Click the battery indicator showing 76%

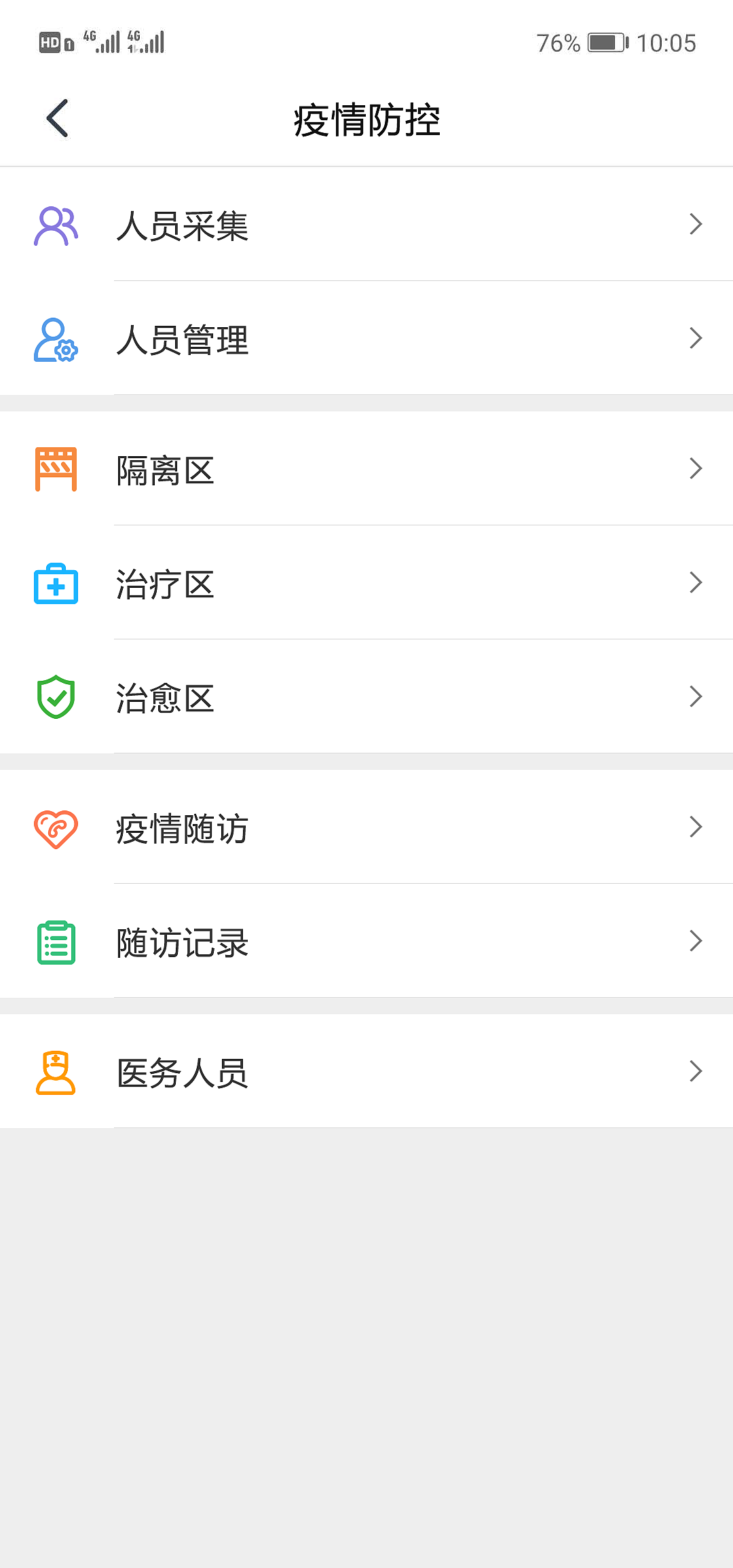[x=603, y=42]
